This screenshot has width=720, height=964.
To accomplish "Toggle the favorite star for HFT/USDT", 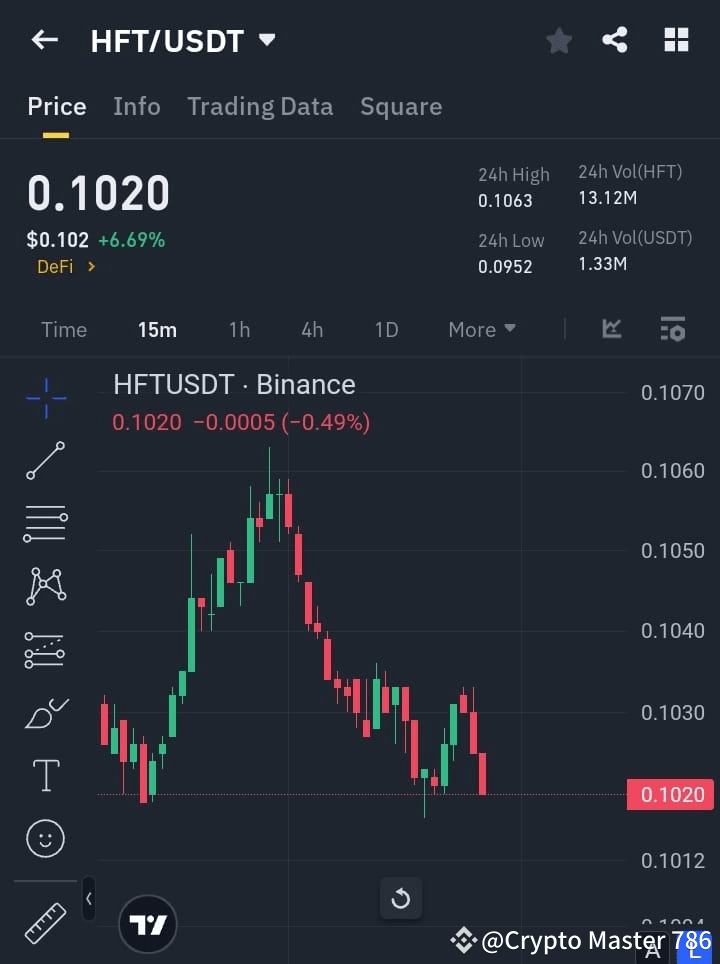I will (x=558, y=40).
